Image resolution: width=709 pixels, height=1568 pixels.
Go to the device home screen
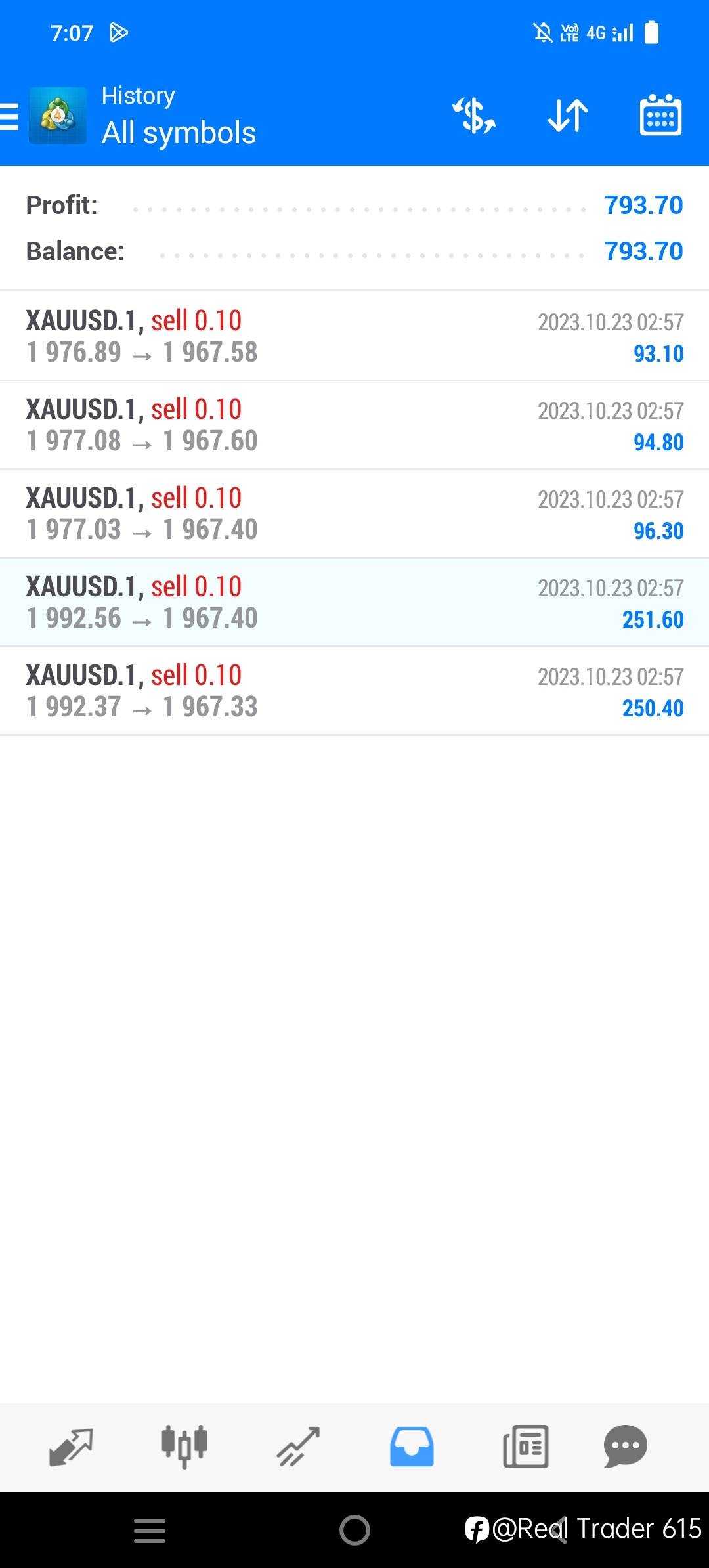tap(354, 1530)
